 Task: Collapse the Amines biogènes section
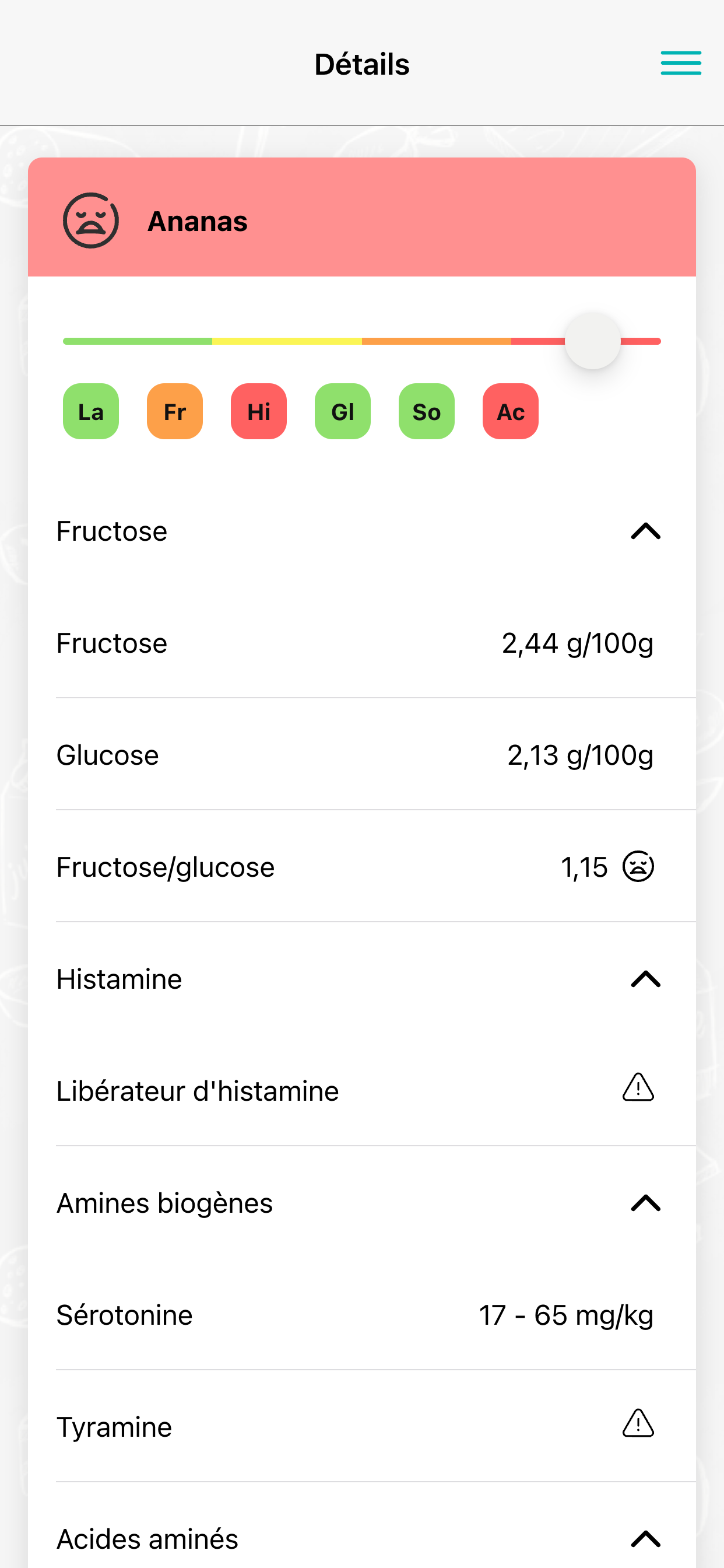[x=645, y=1203]
